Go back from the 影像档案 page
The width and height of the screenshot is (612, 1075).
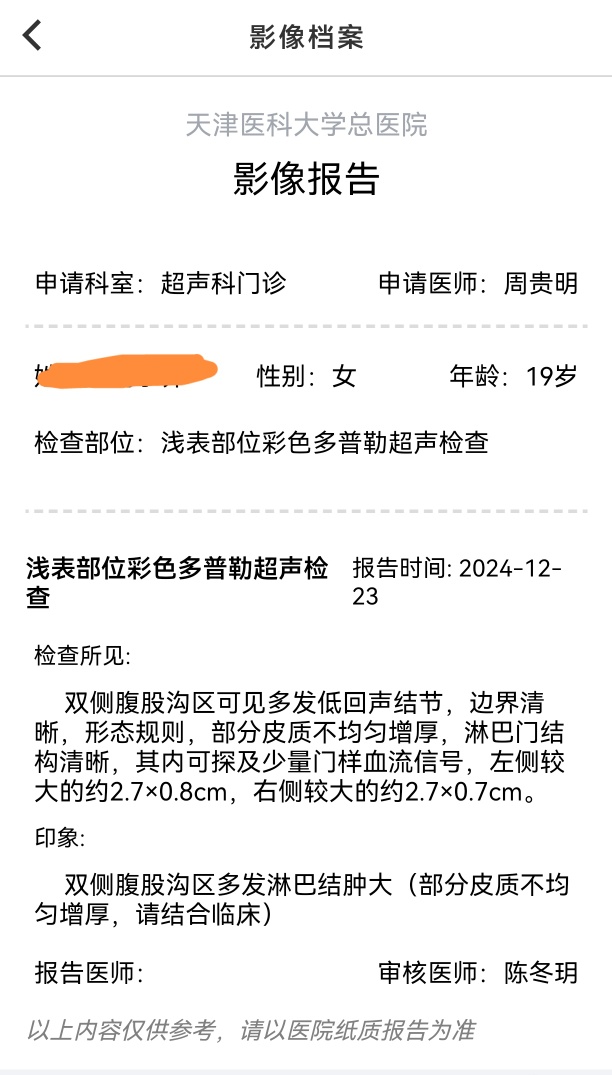click(x=32, y=36)
